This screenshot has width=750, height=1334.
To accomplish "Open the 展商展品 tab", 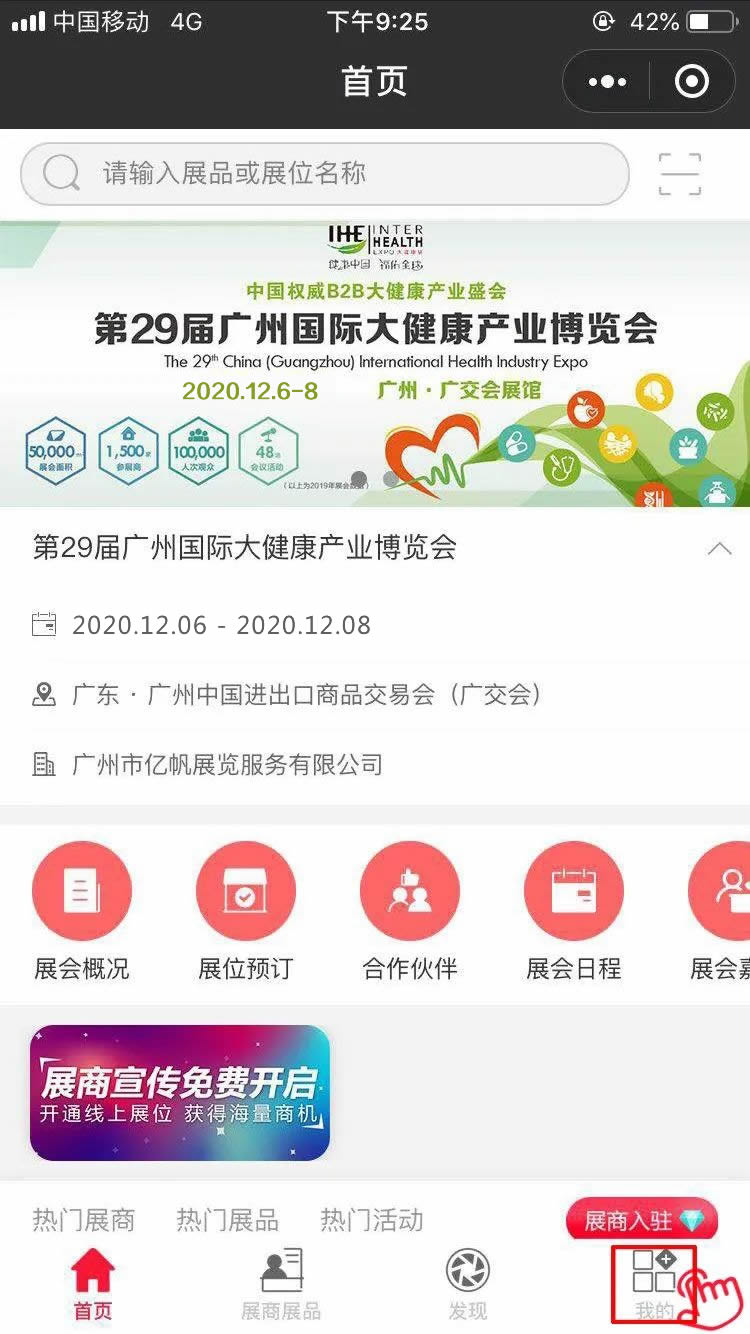I will point(281,1285).
